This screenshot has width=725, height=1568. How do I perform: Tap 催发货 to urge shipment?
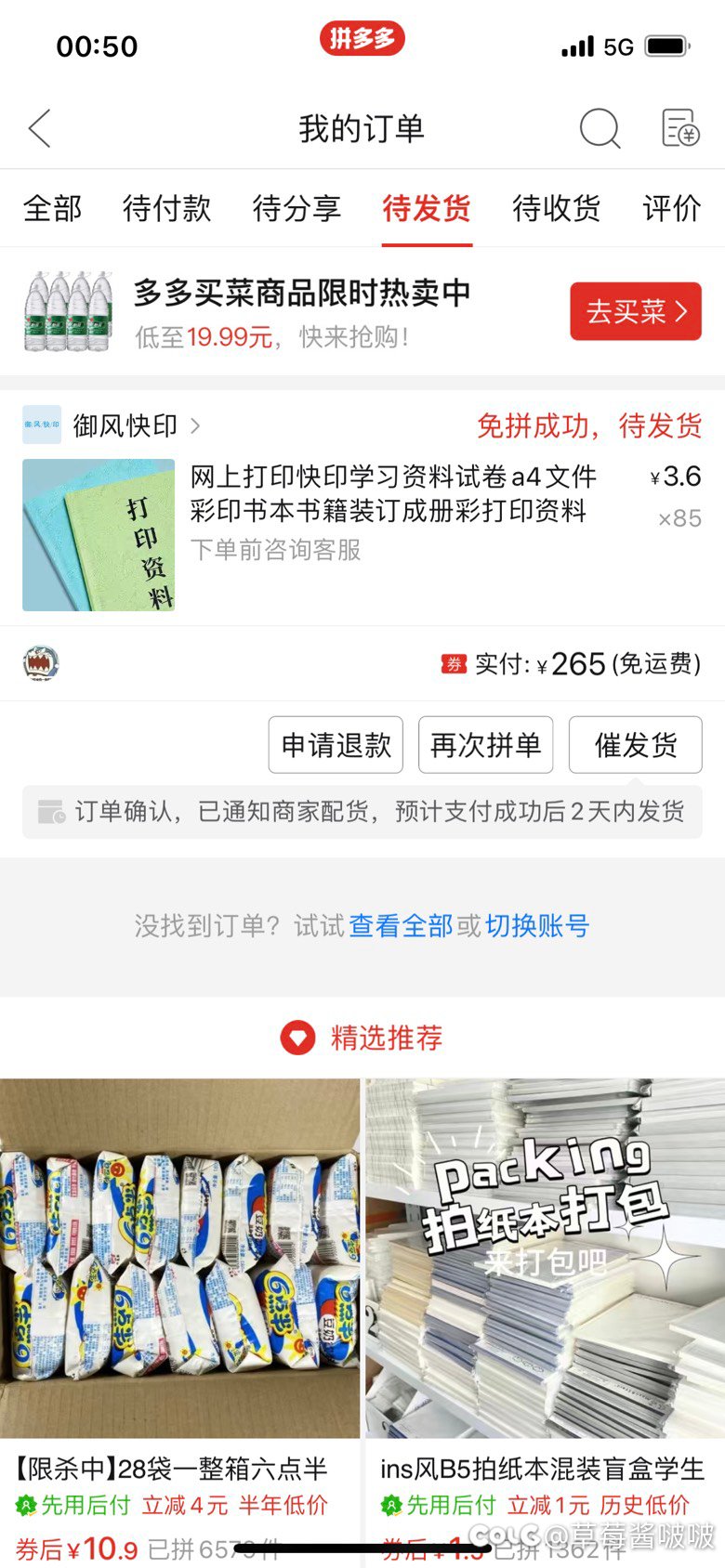pos(636,745)
